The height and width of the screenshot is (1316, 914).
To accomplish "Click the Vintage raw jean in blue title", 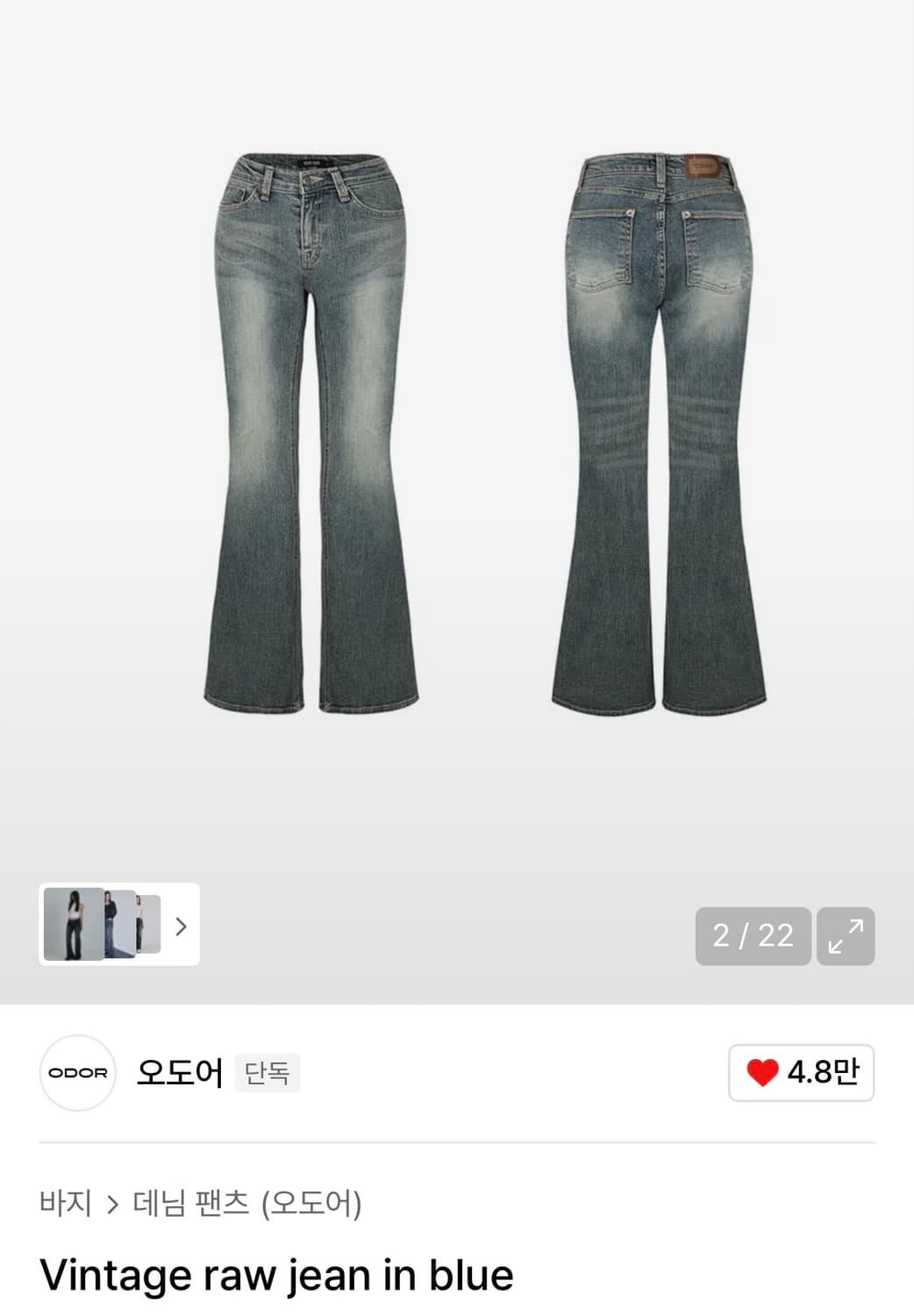I will pyautogui.click(x=280, y=1277).
